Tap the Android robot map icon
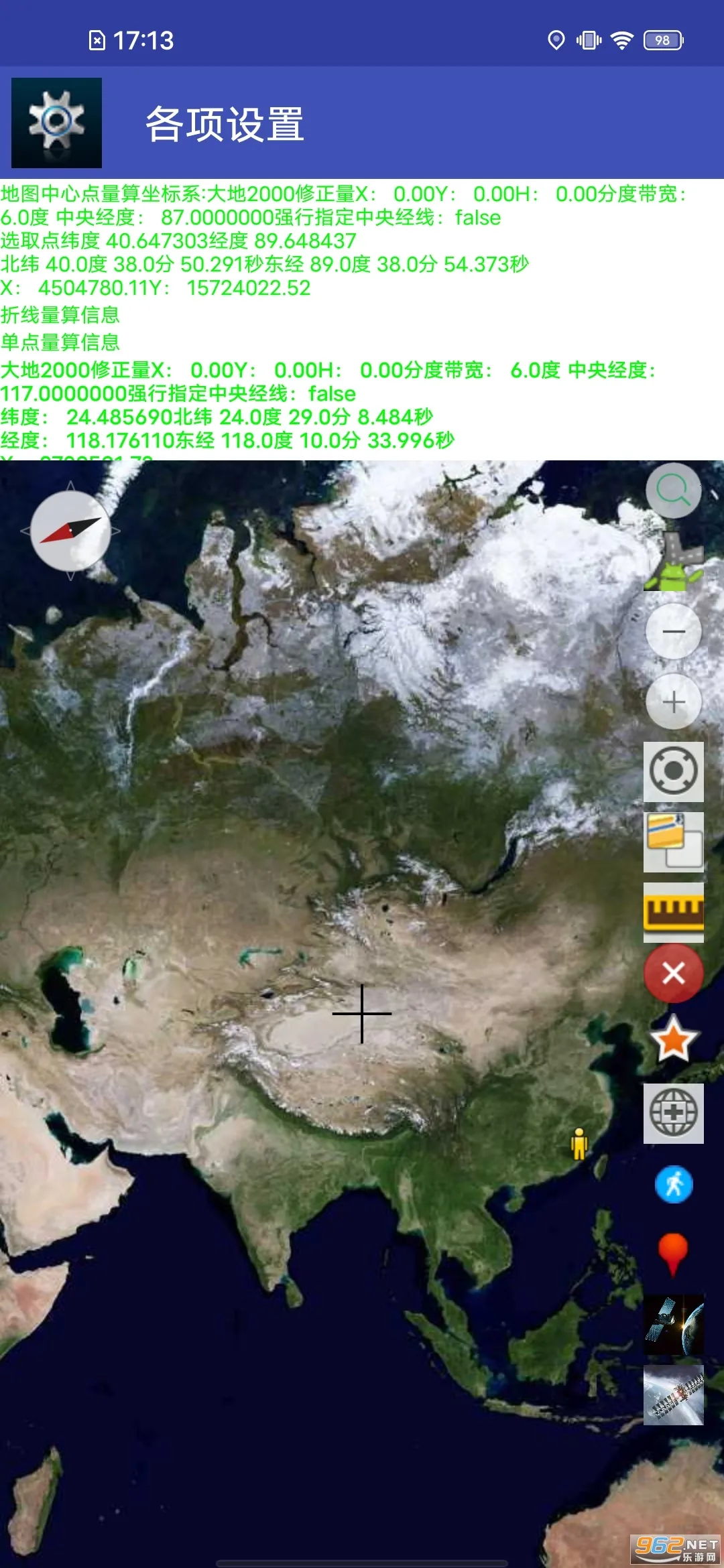Viewport: 724px width, 1568px height. (673, 563)
